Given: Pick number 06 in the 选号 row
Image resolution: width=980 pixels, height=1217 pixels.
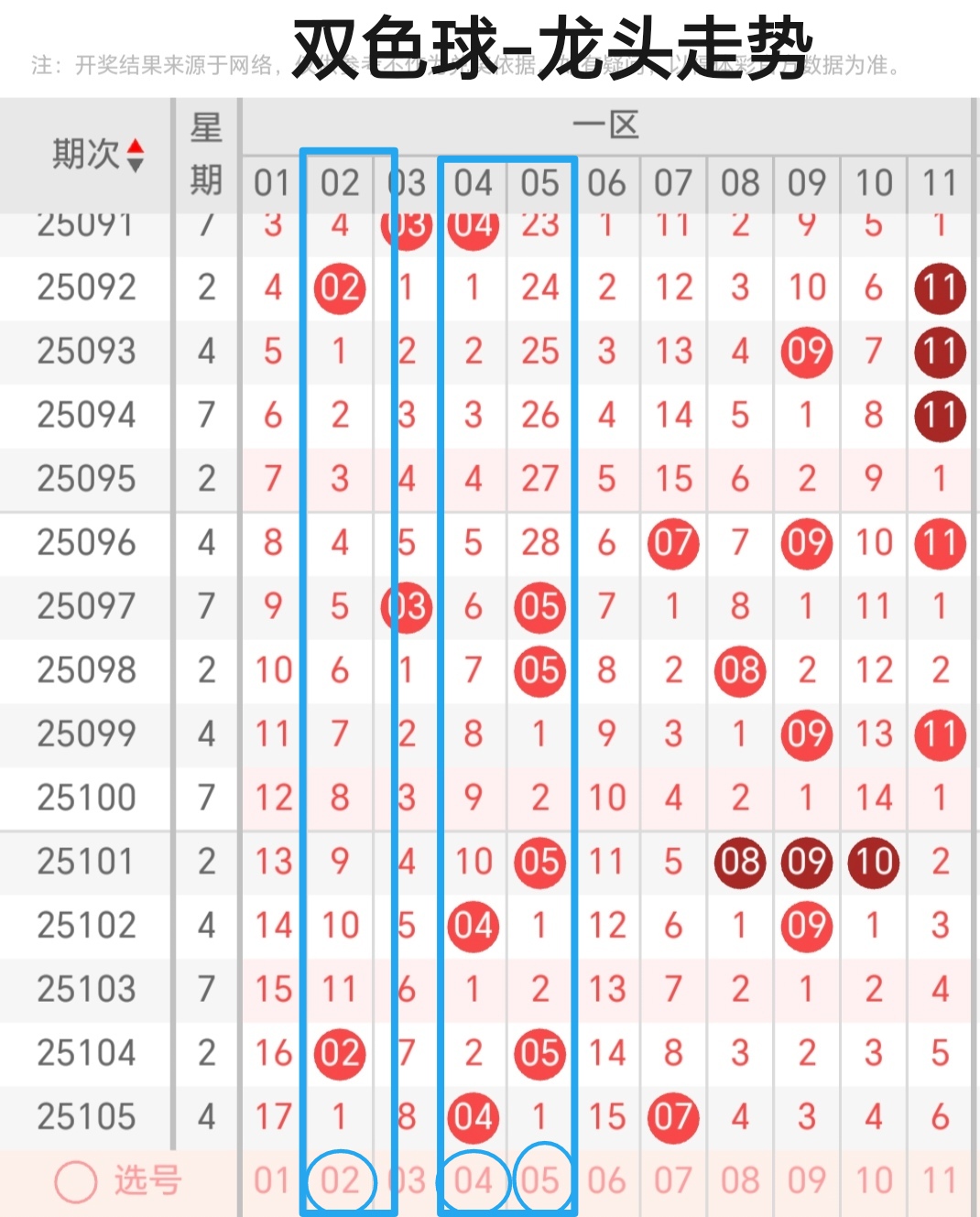Looking at the screenshot, I should point(606,1181).
